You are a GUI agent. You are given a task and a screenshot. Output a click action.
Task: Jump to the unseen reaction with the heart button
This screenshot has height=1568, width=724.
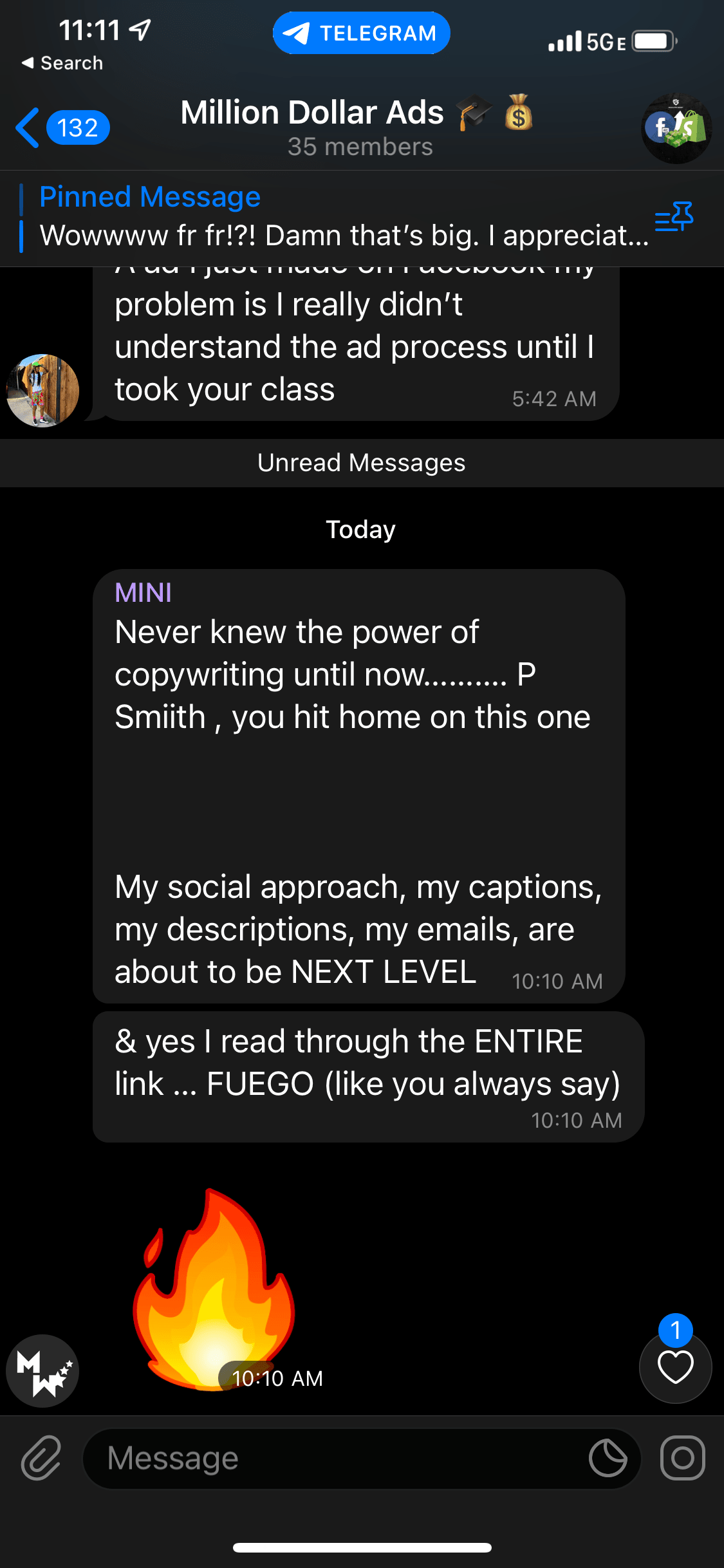[x=675, y=1367]
